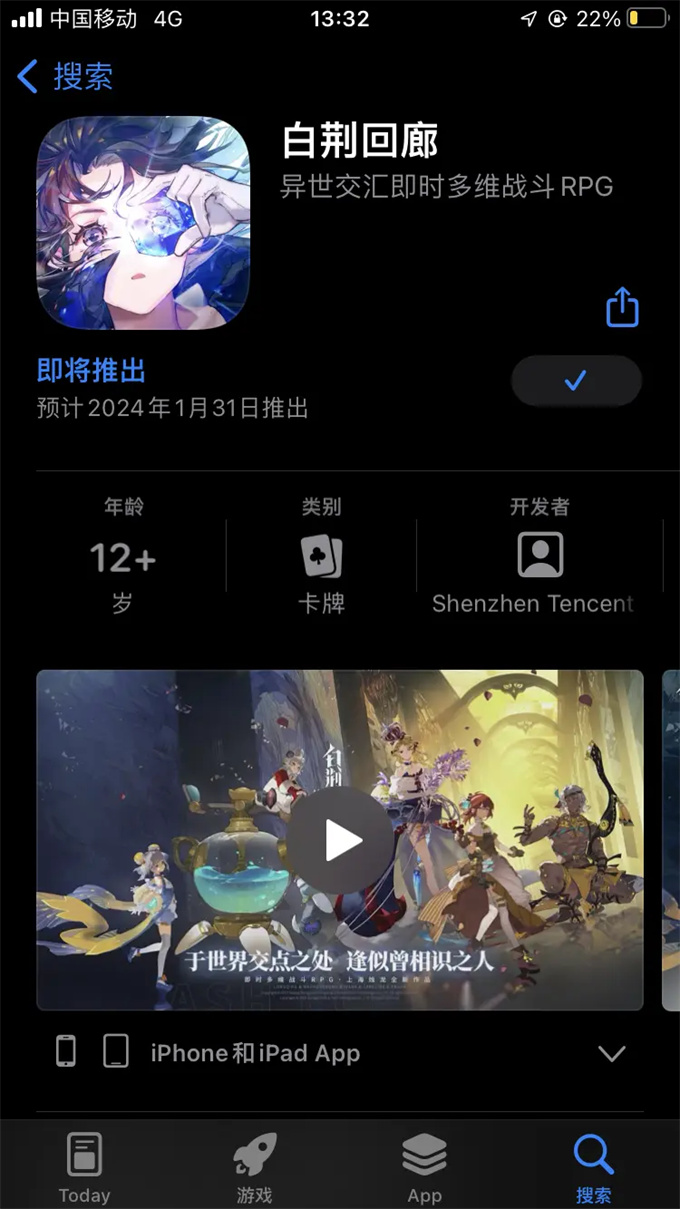Viewport: 680px width, 1209px height.
Task: Open the 搜索 tab in bottom bar
Action: point(593,1167)
